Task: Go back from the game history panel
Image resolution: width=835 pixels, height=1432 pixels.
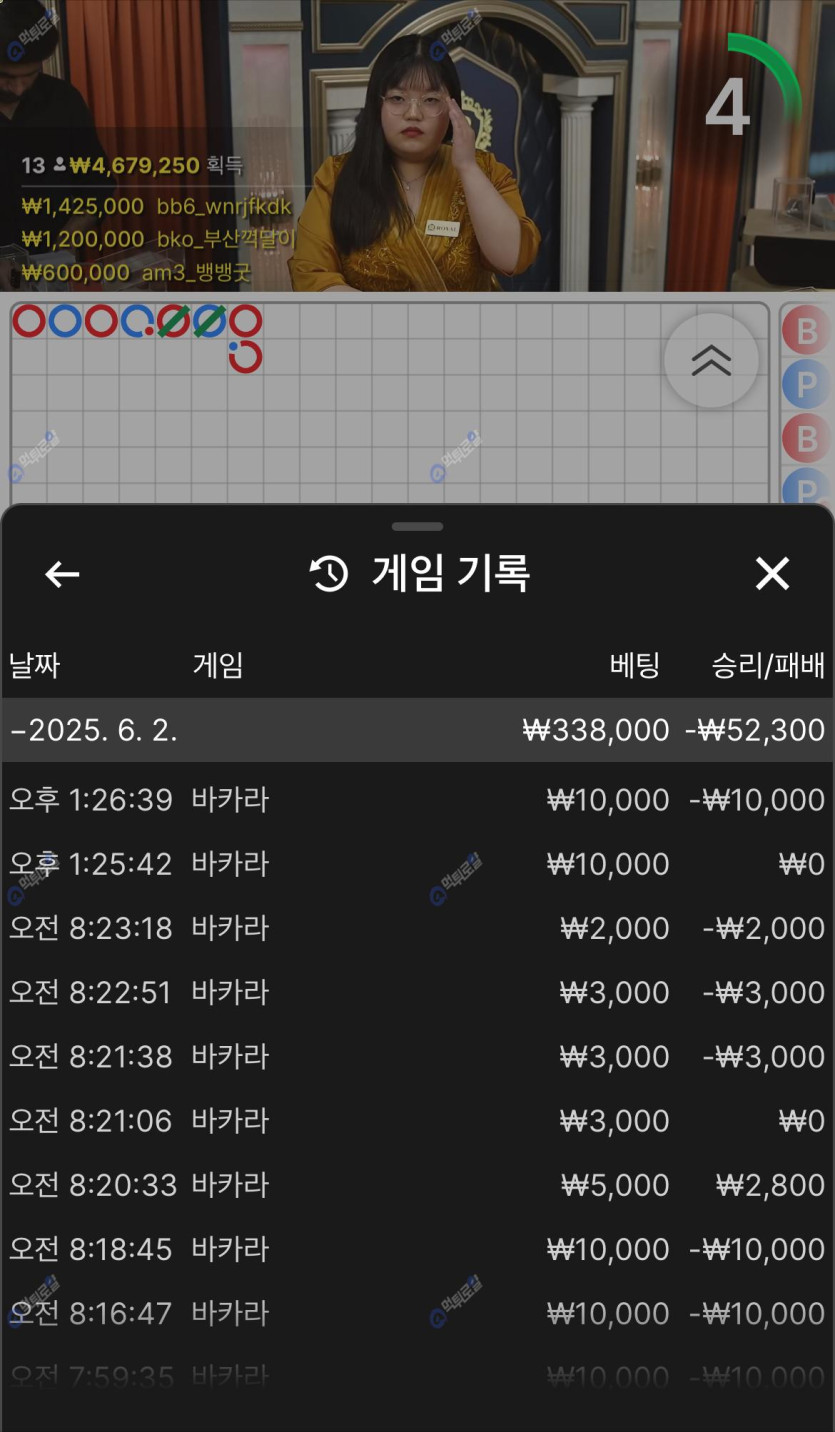Action: [62, 574]
